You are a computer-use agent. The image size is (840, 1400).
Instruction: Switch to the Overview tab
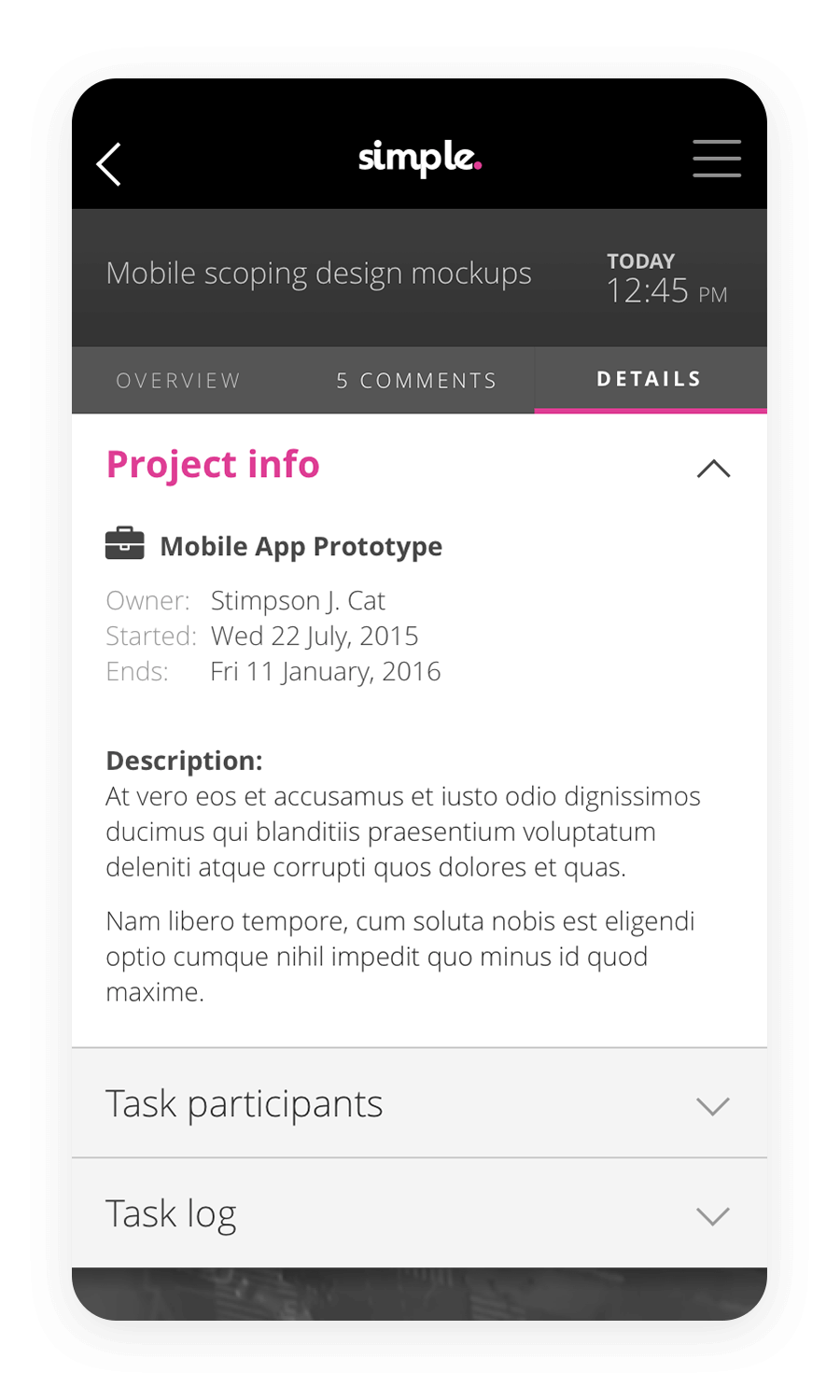coord(178,381)
